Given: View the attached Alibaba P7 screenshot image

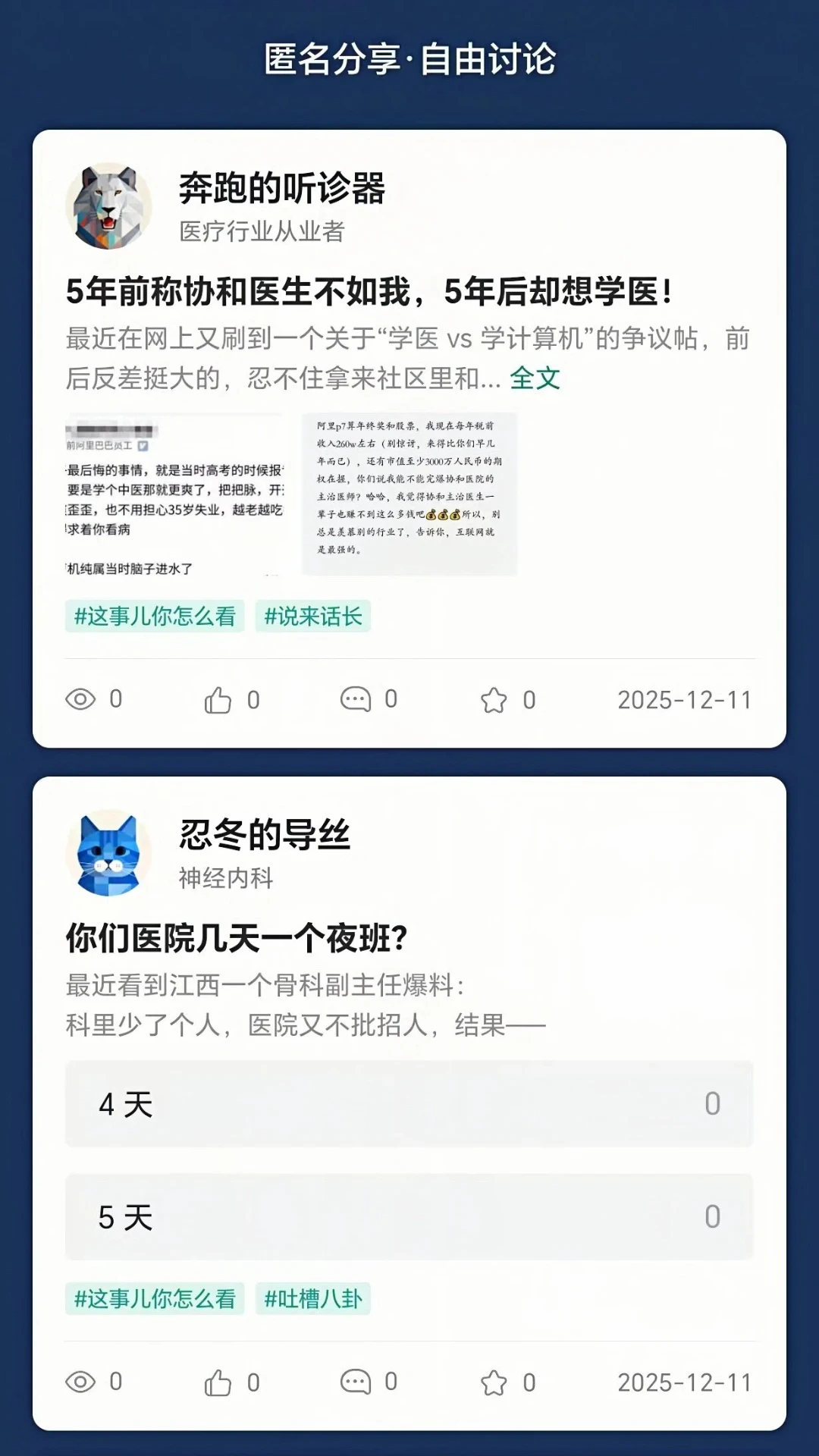Looking at the screenshot, I should pos(409,489).
